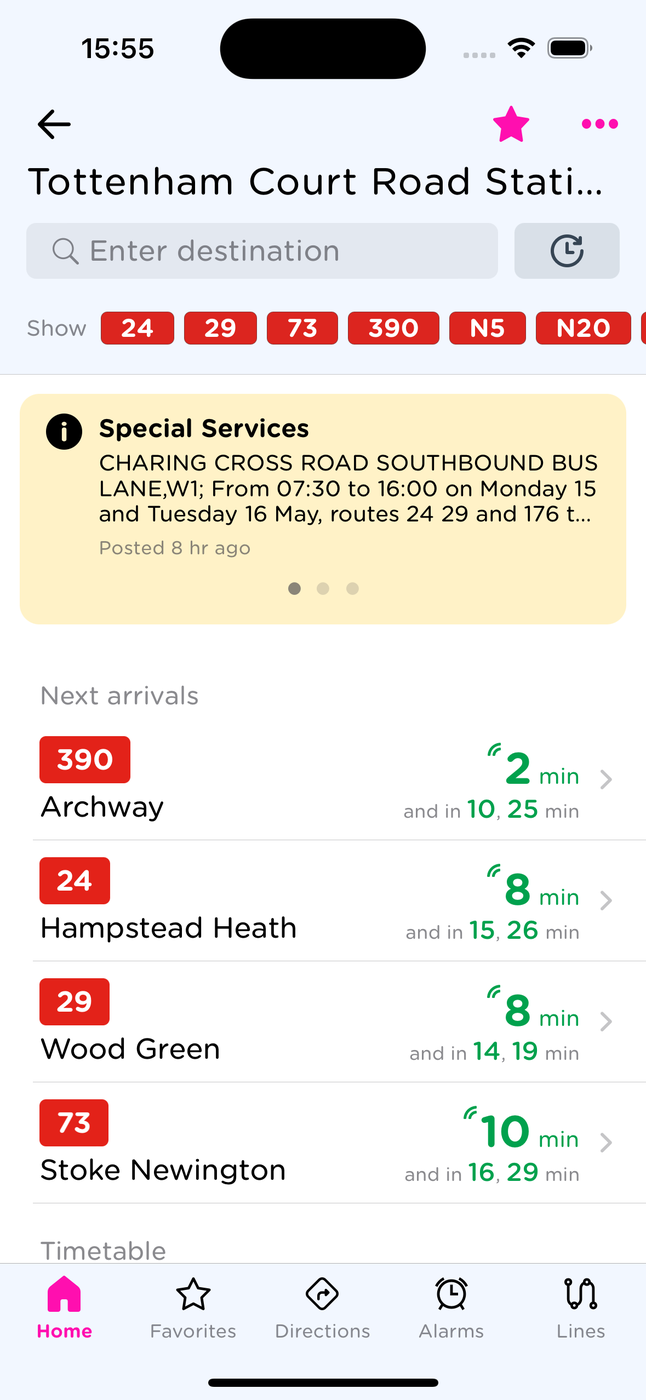This screenshot has height=1400, width=646.
Task: Open the departure time clock button
Action: click(567, 250)
